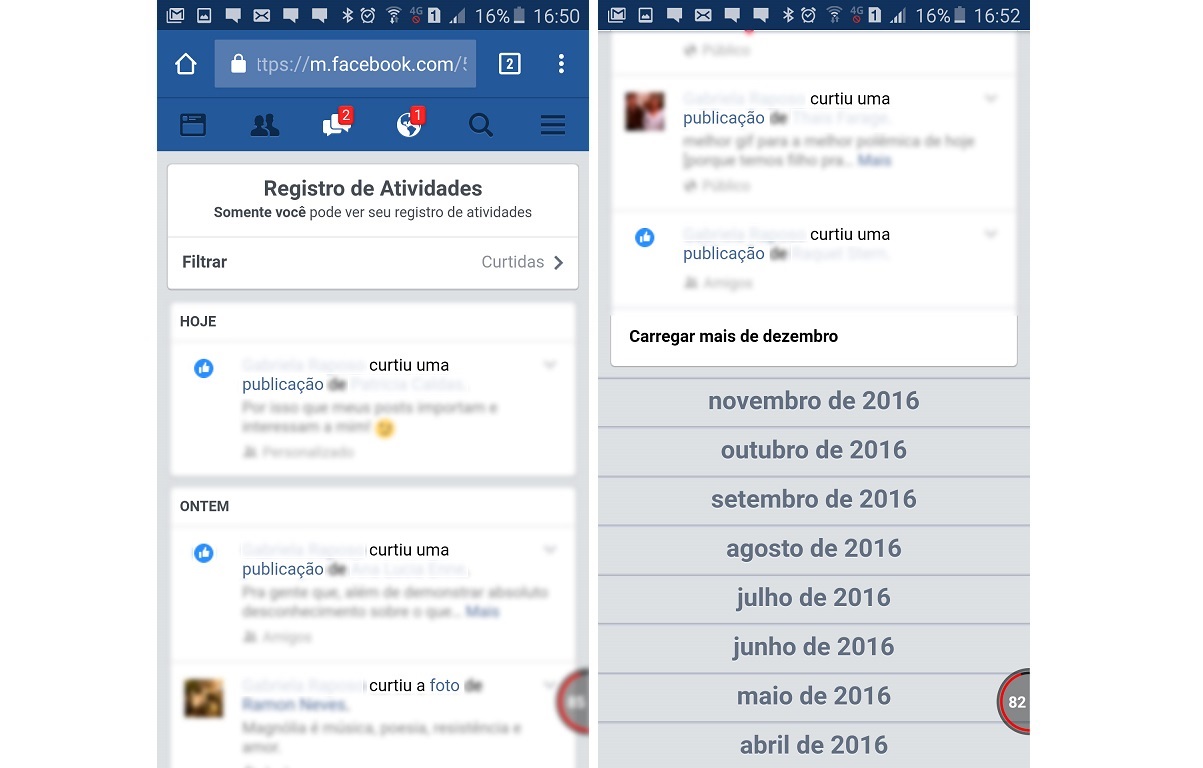
Task: Expand outubro de 2016
Action: point(813,451)
